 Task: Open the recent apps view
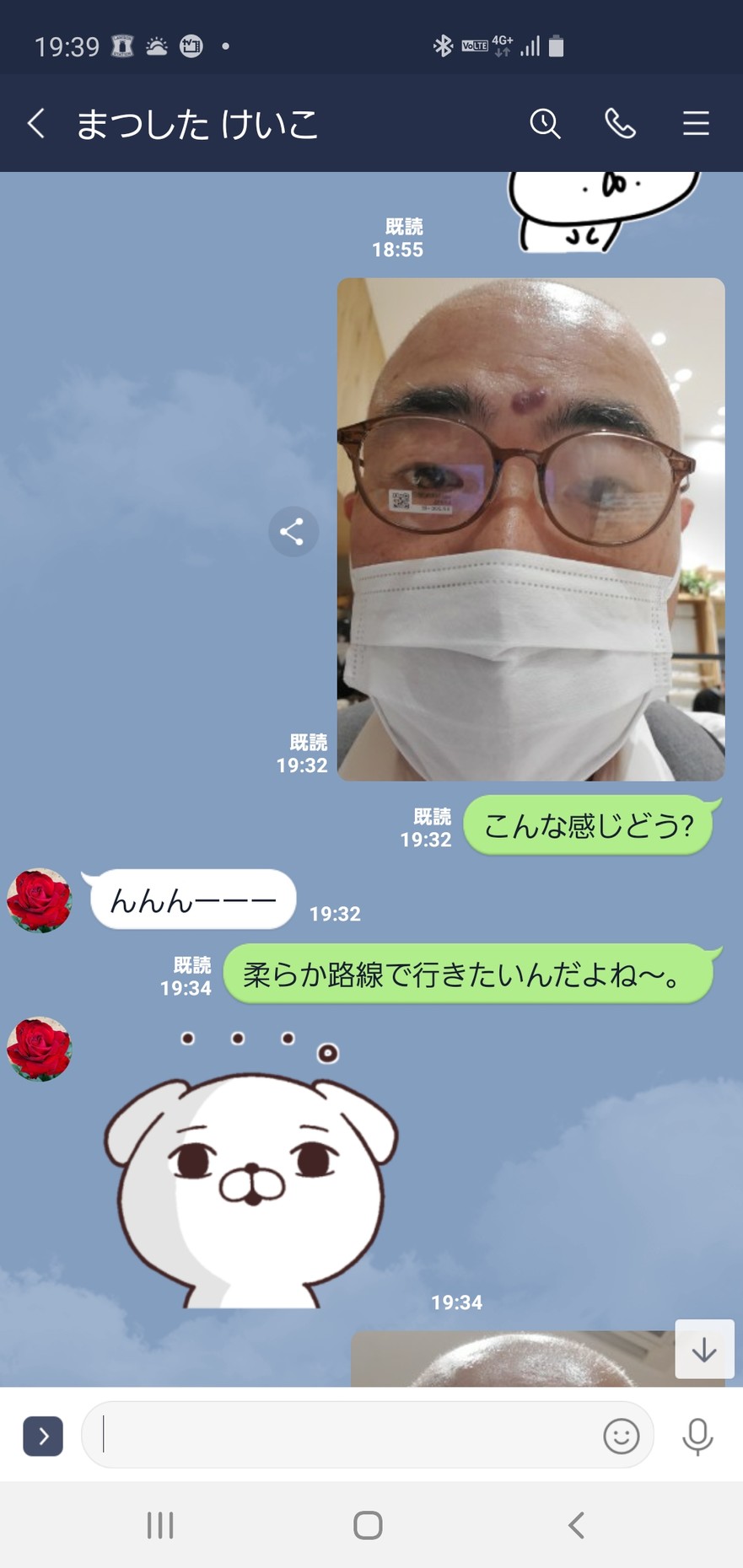(x=160, y=1525)
